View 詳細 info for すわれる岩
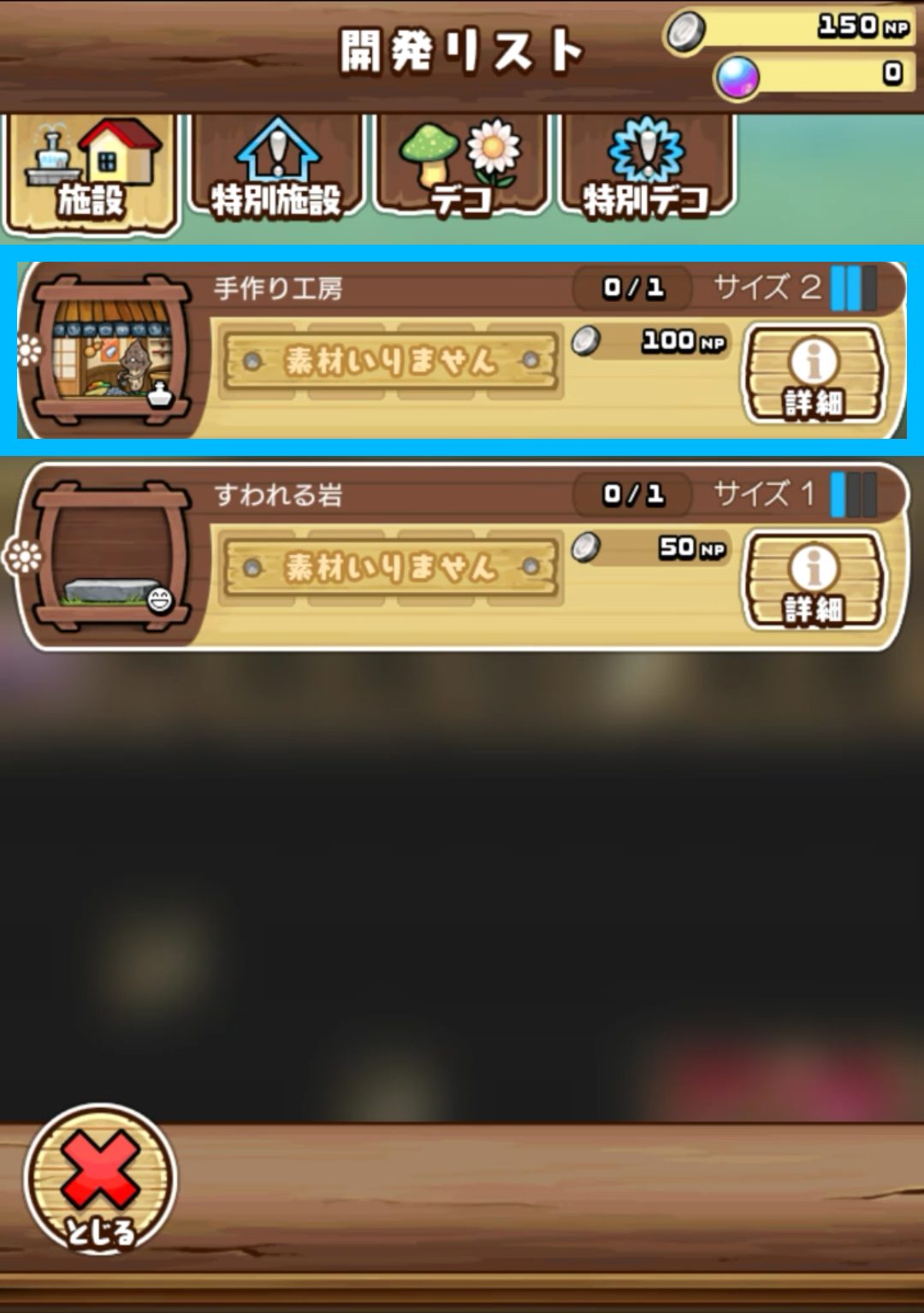924x1313 pixels. [x=814, y=581]
